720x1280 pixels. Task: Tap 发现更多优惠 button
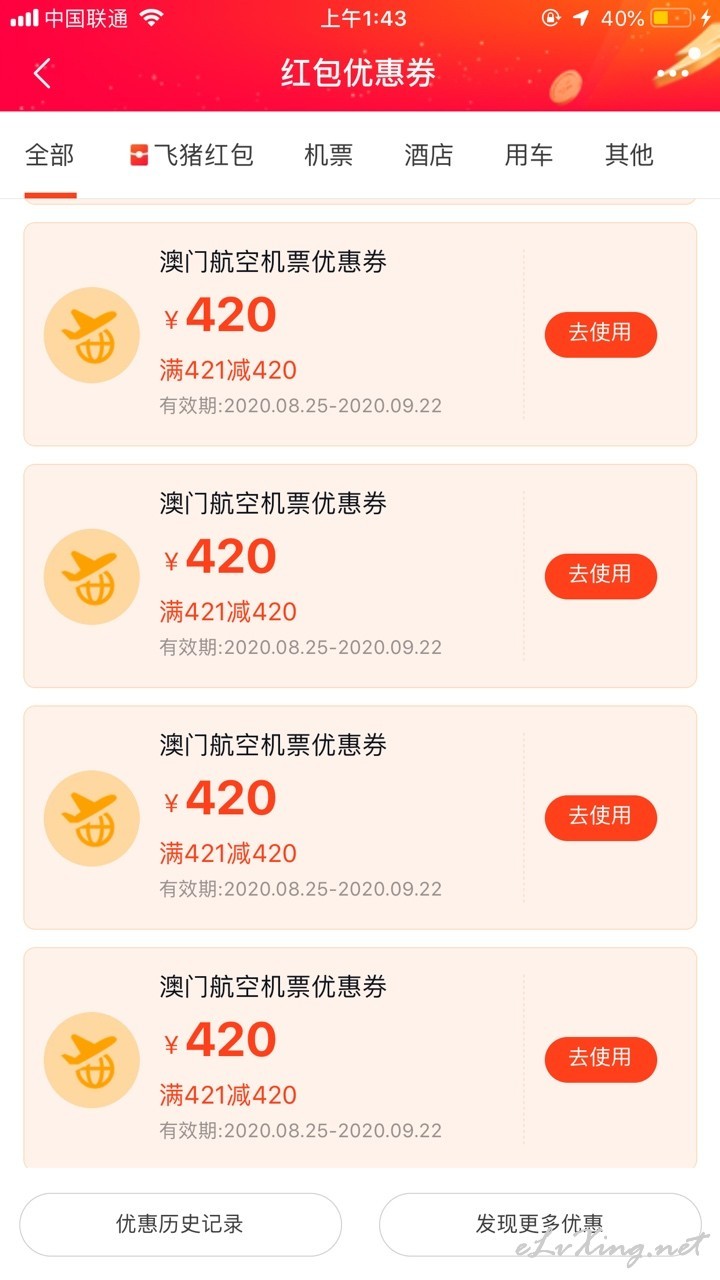coord(540,1224)
